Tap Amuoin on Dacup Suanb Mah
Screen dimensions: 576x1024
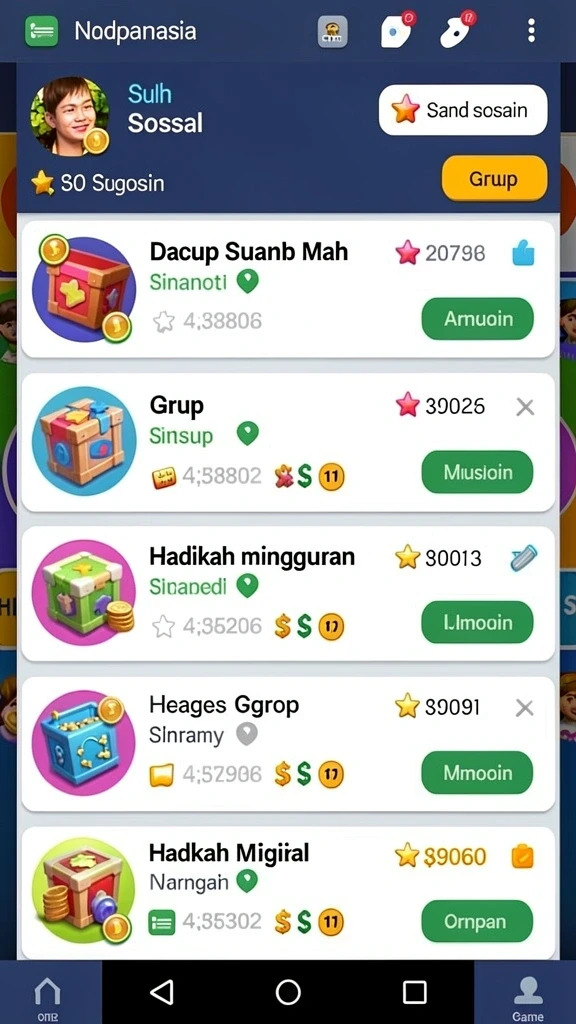(x=477, y=319)
